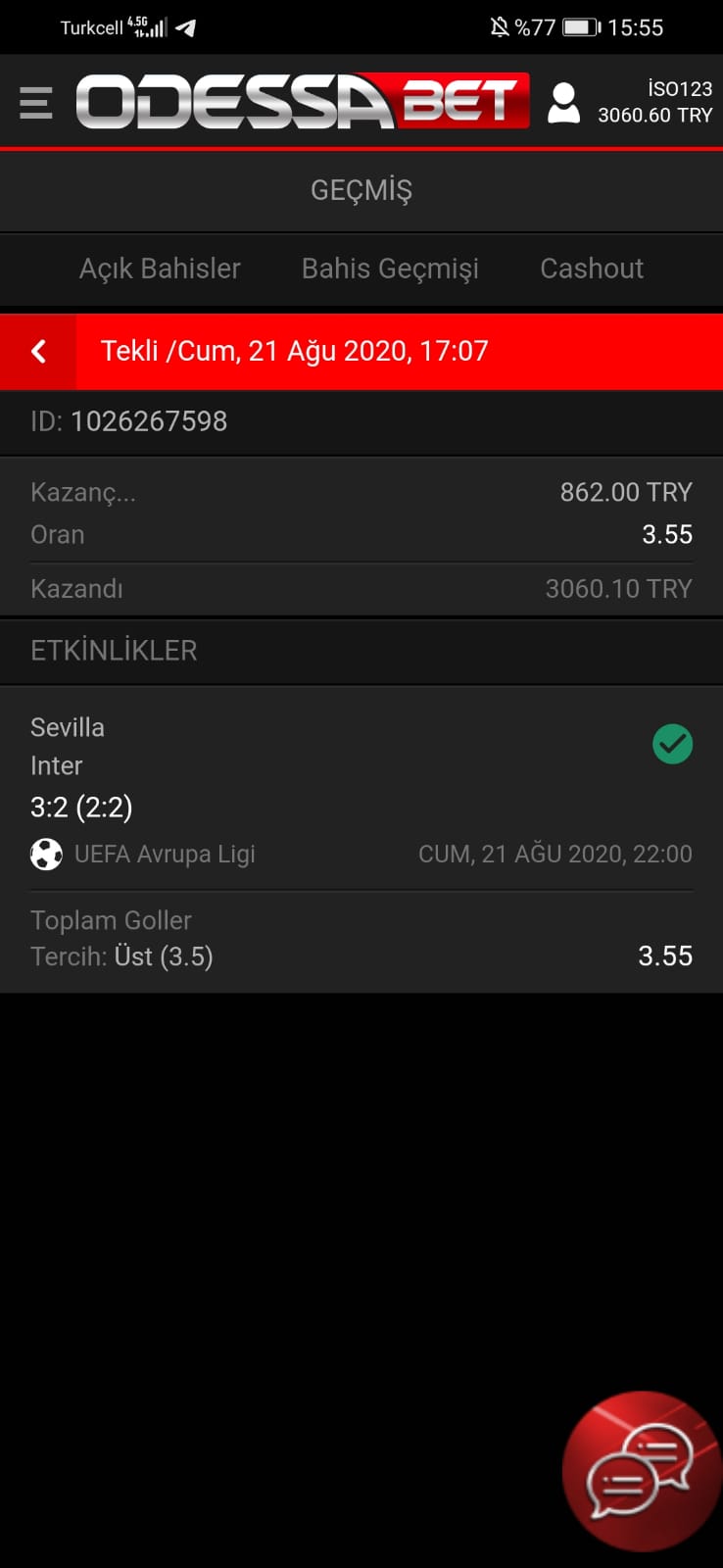Switch to the Açık Bahisler tab
This screenshot has width=723, height=1568.
160,269
